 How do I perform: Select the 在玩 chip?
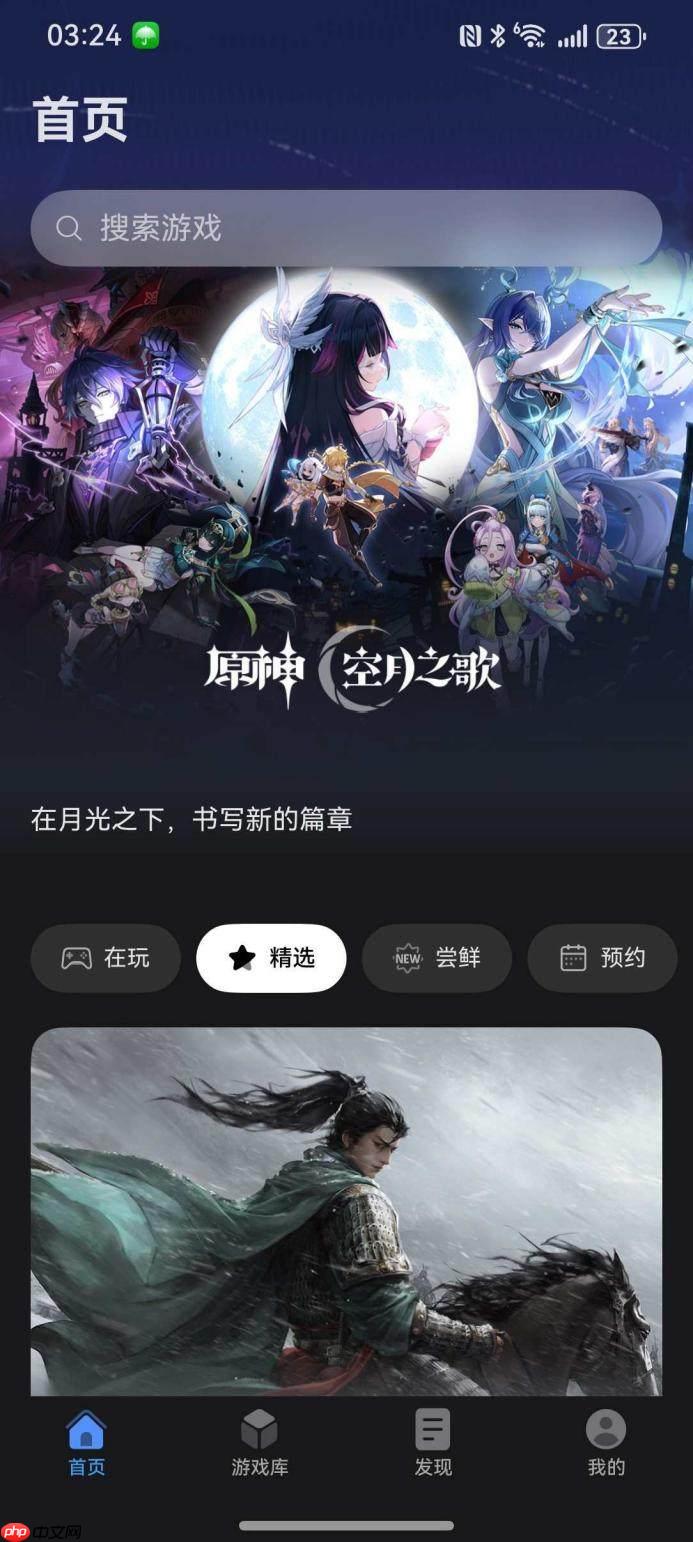[x=106, y=958]
